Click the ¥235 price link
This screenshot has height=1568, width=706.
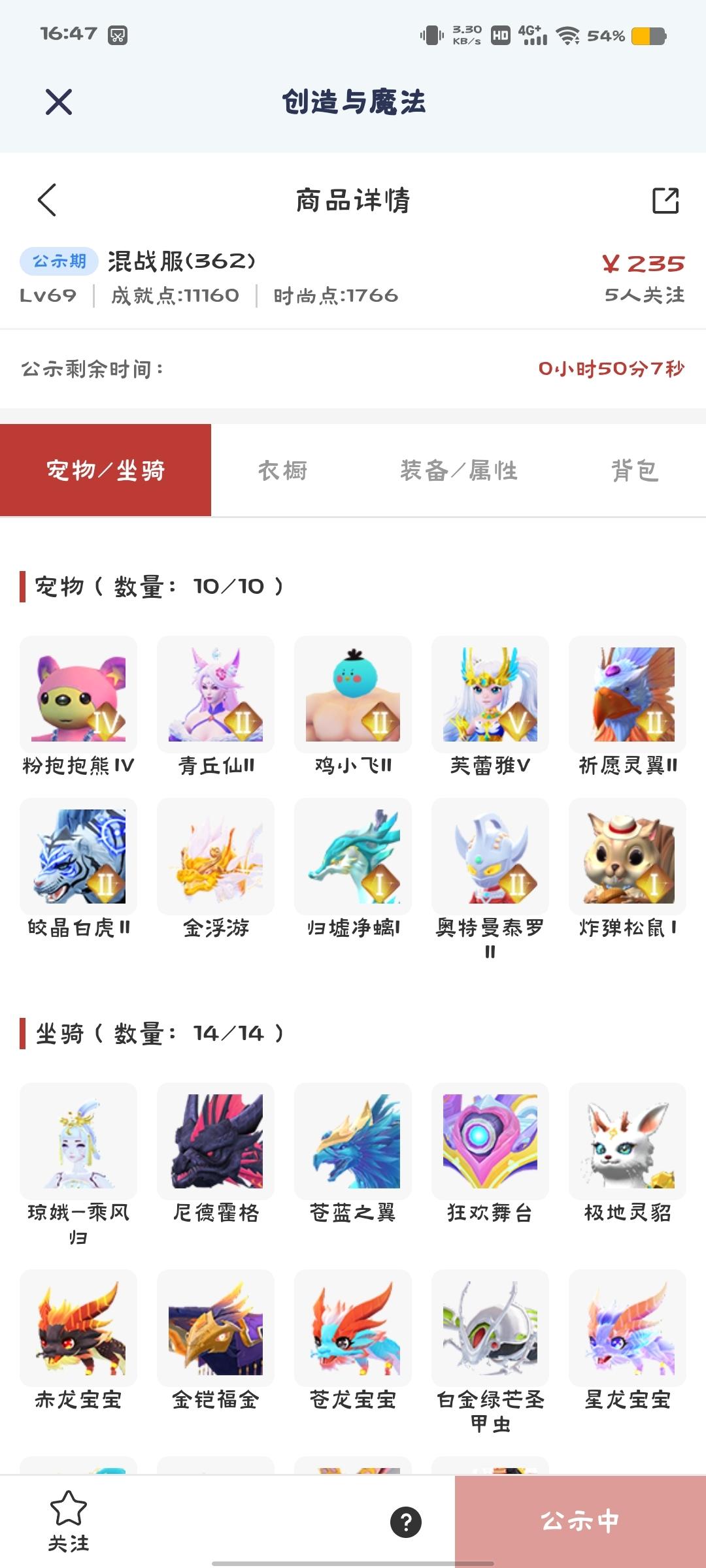pyautogui.click(x=644, y=263)
